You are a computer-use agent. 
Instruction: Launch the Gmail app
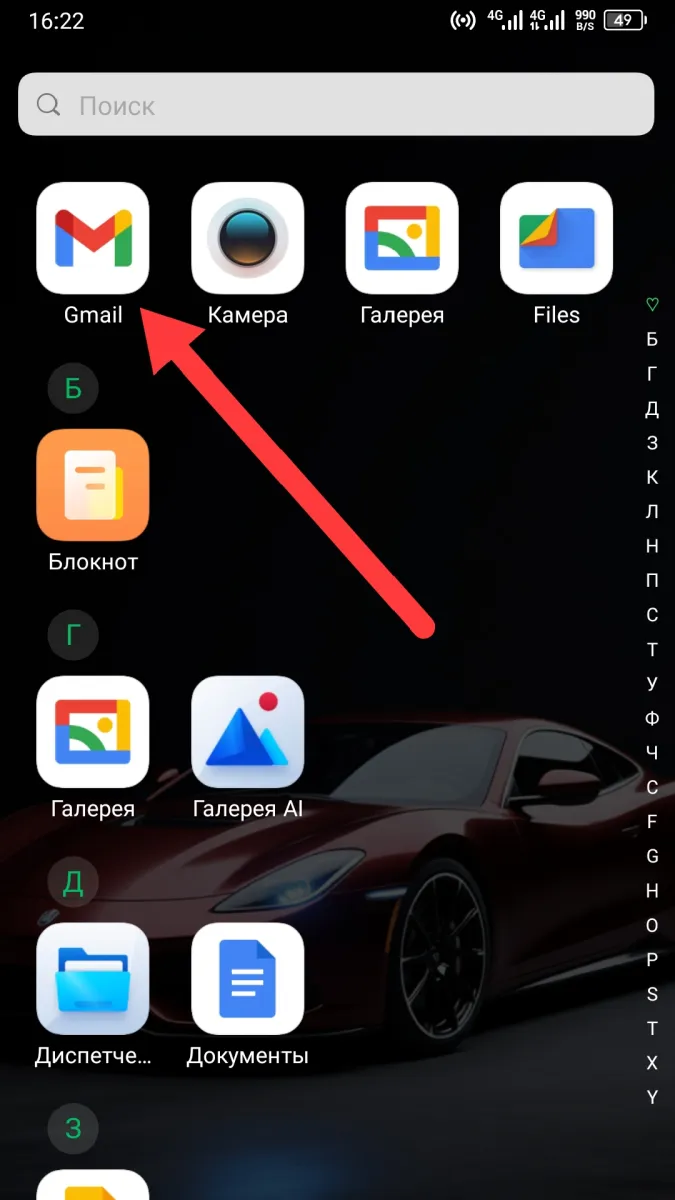click(x=93, y=238)
